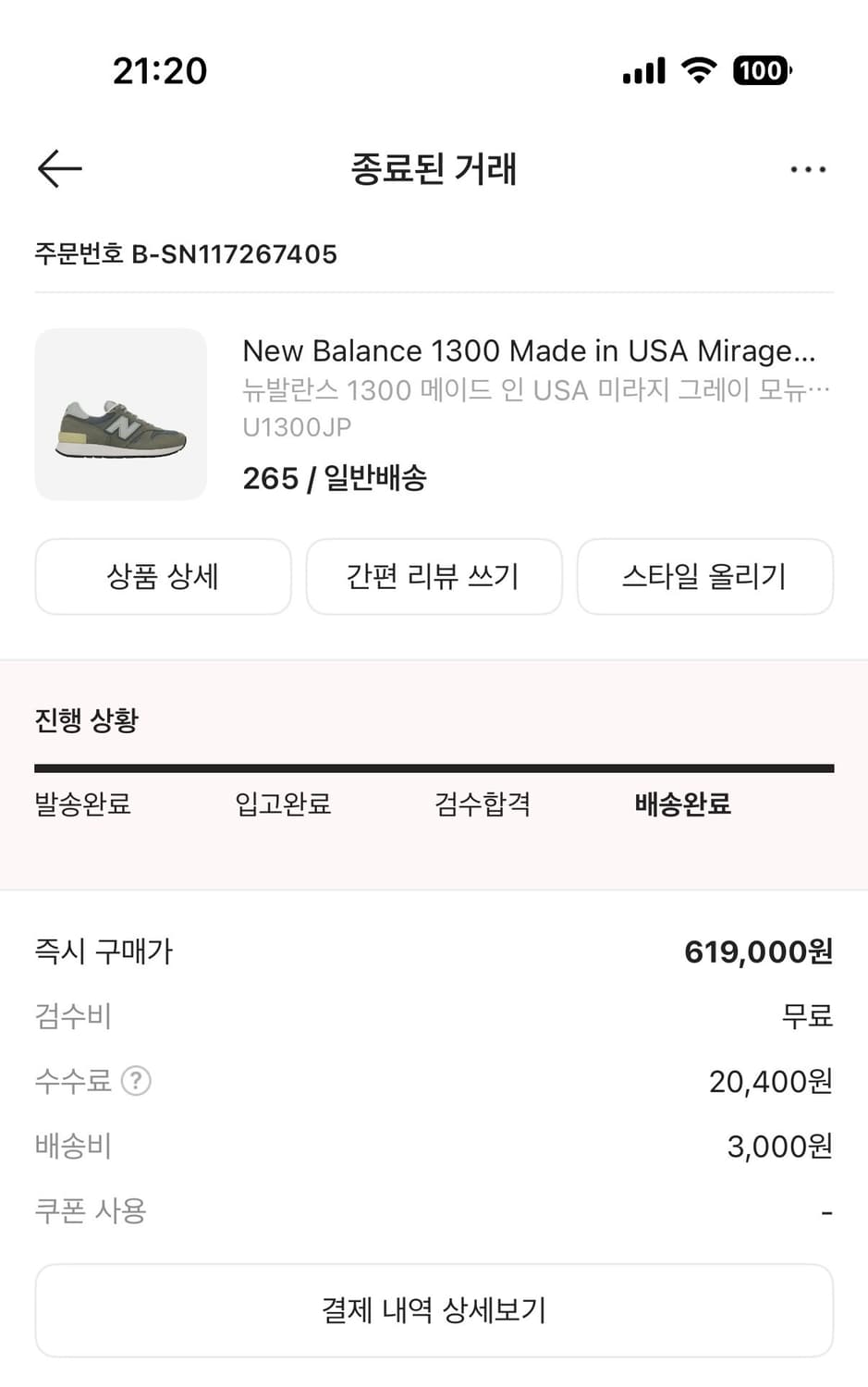This screenshot has height=1387, width=868.
Task: Tap the 100% battery indicator
Action: click(761, 70)
